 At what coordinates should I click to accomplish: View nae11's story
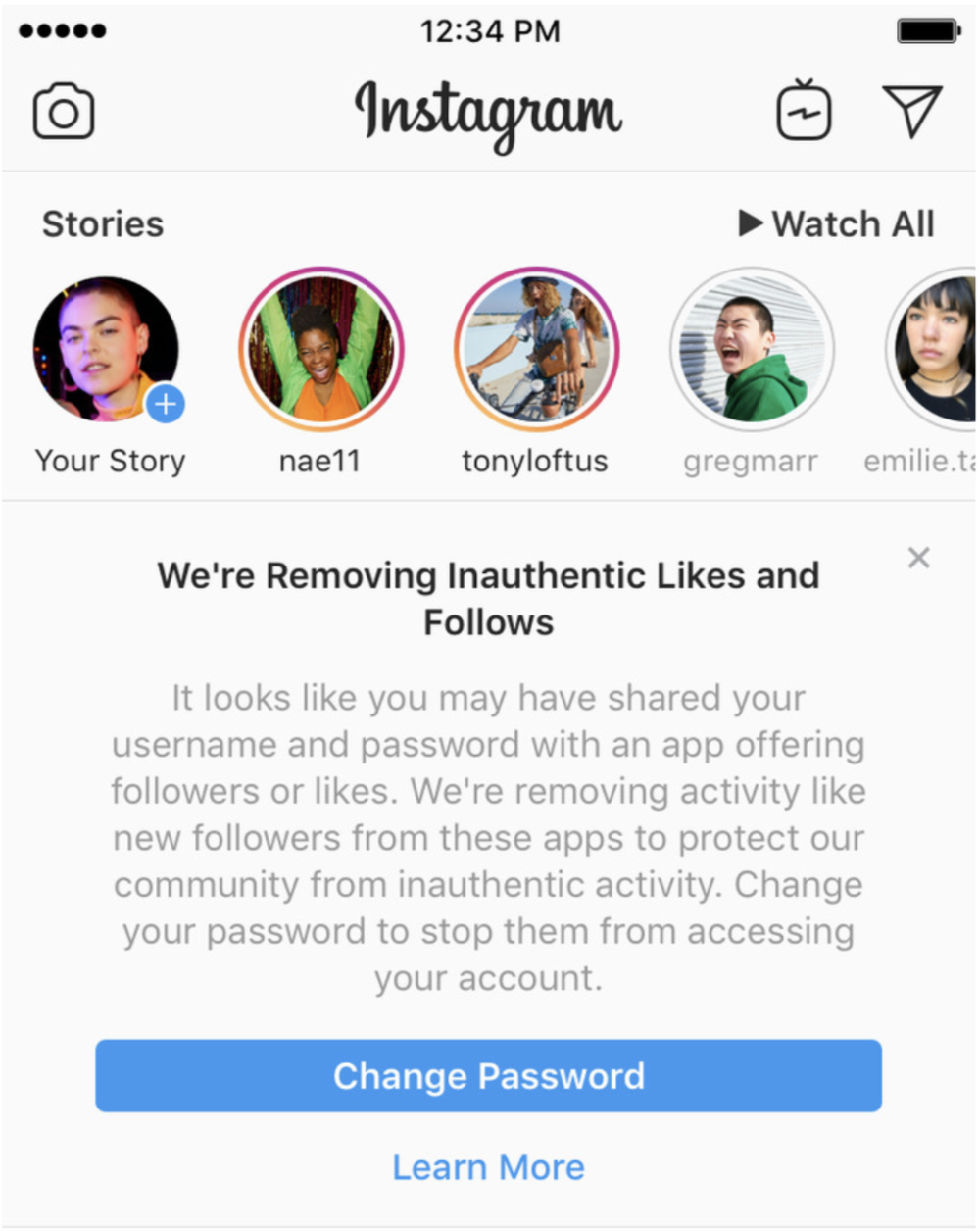tap(321, 349)
